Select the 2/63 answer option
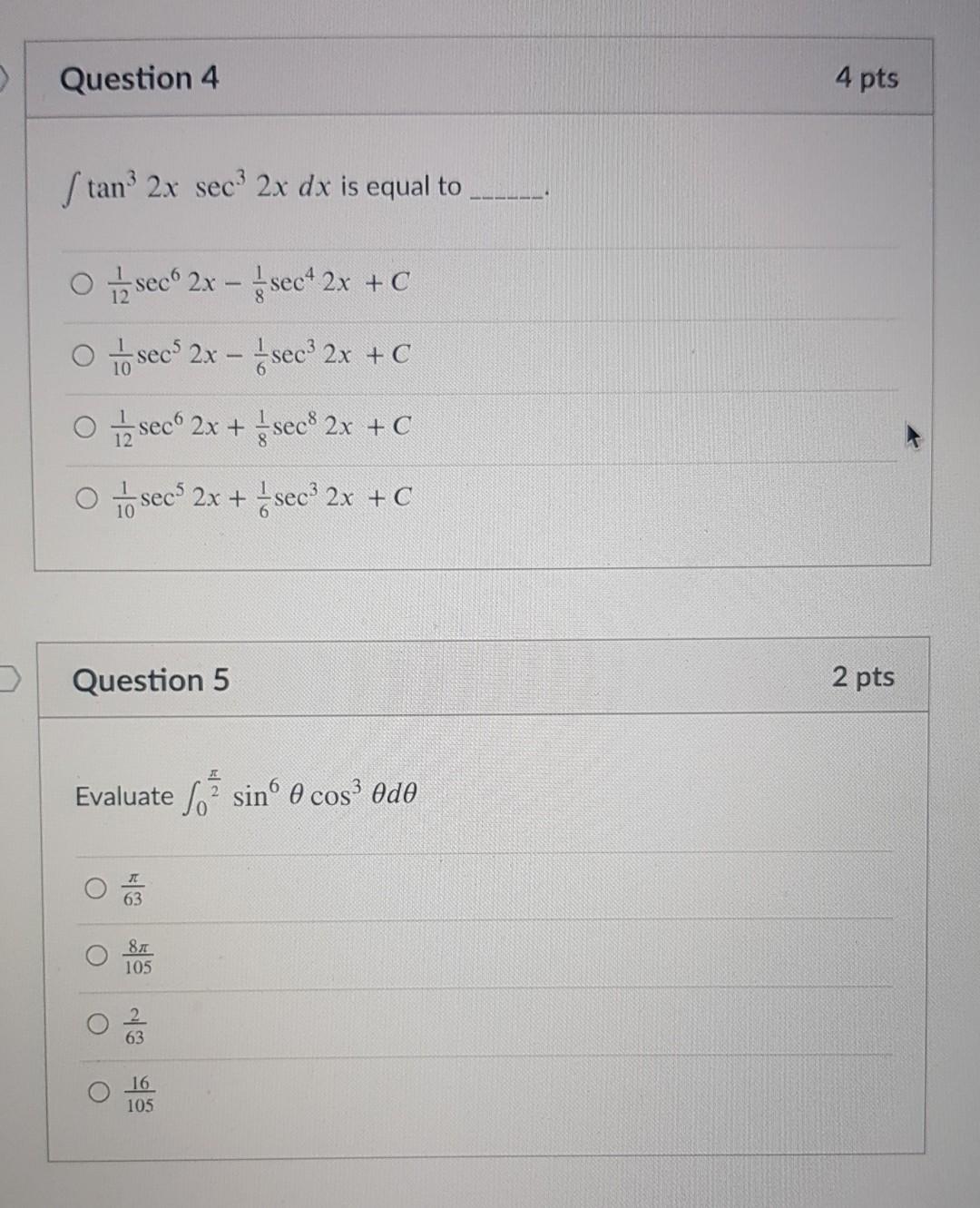 coord(98,1024)
